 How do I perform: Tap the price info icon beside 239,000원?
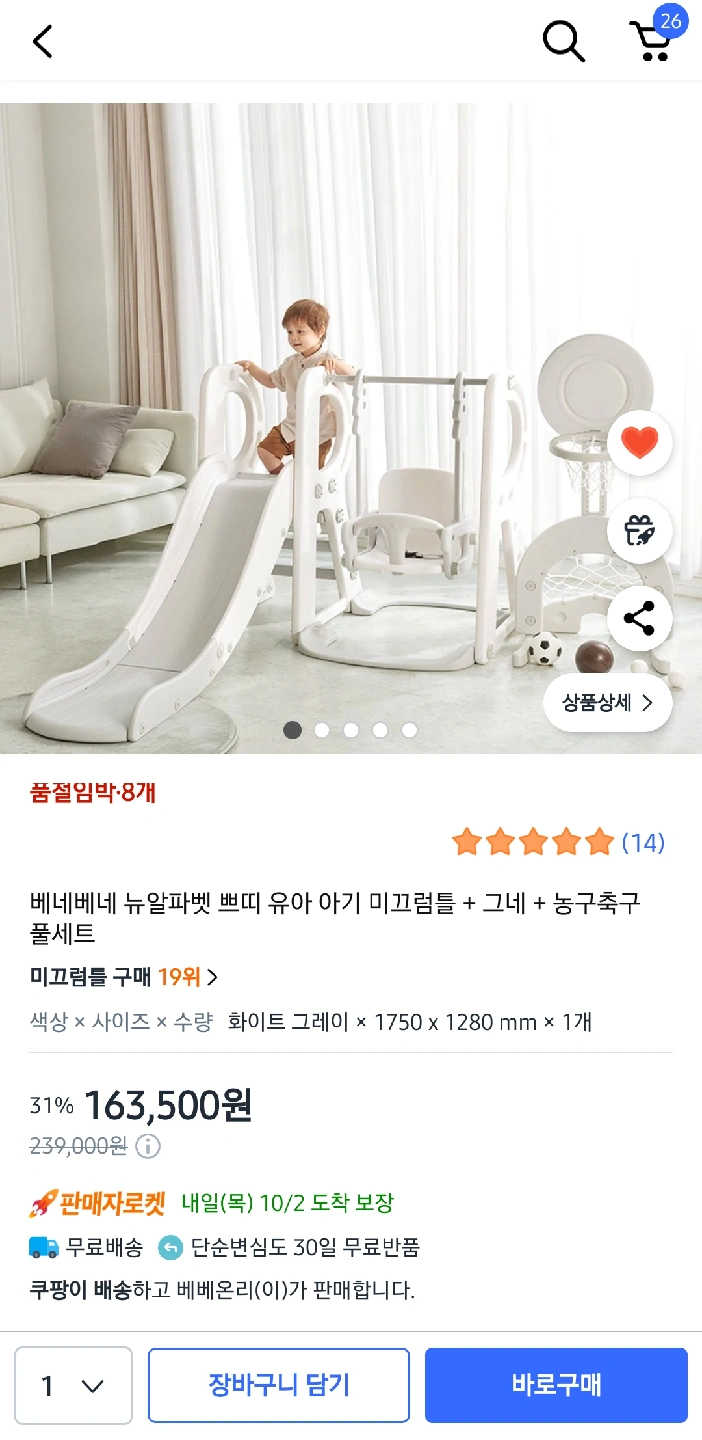click(x=148, y=1146)
